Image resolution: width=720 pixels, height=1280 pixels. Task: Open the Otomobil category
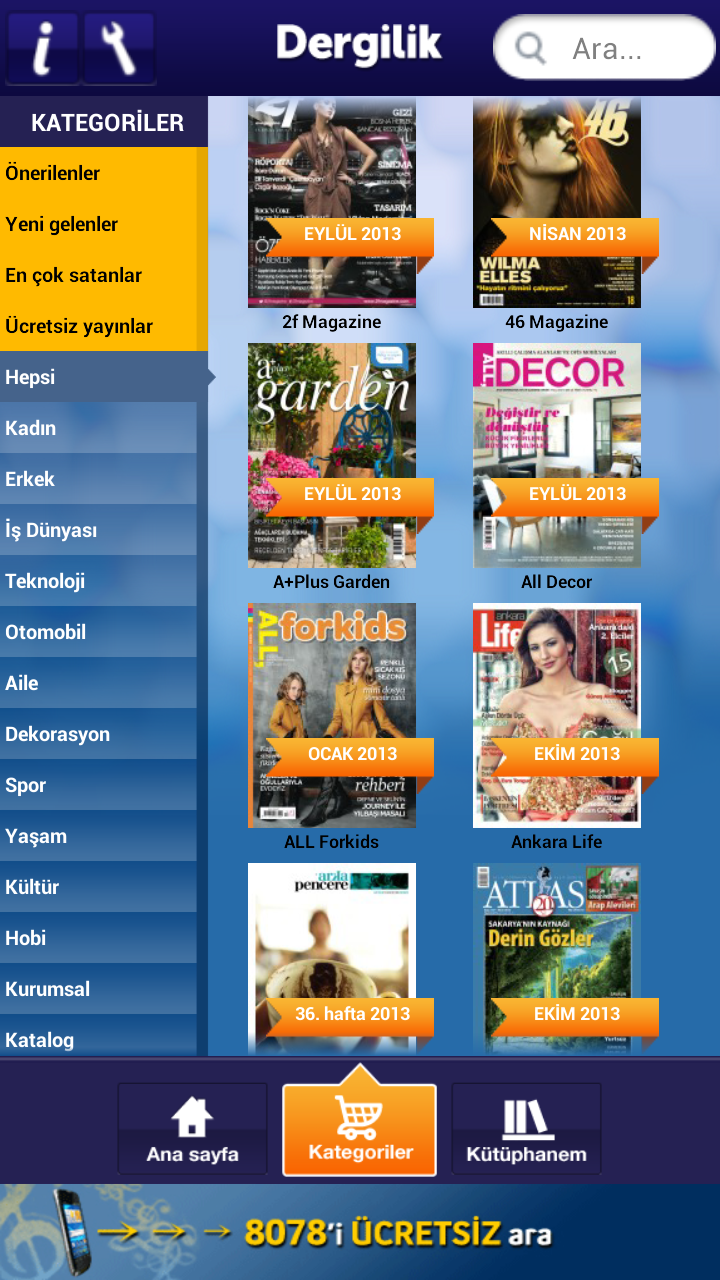(98, 632)
